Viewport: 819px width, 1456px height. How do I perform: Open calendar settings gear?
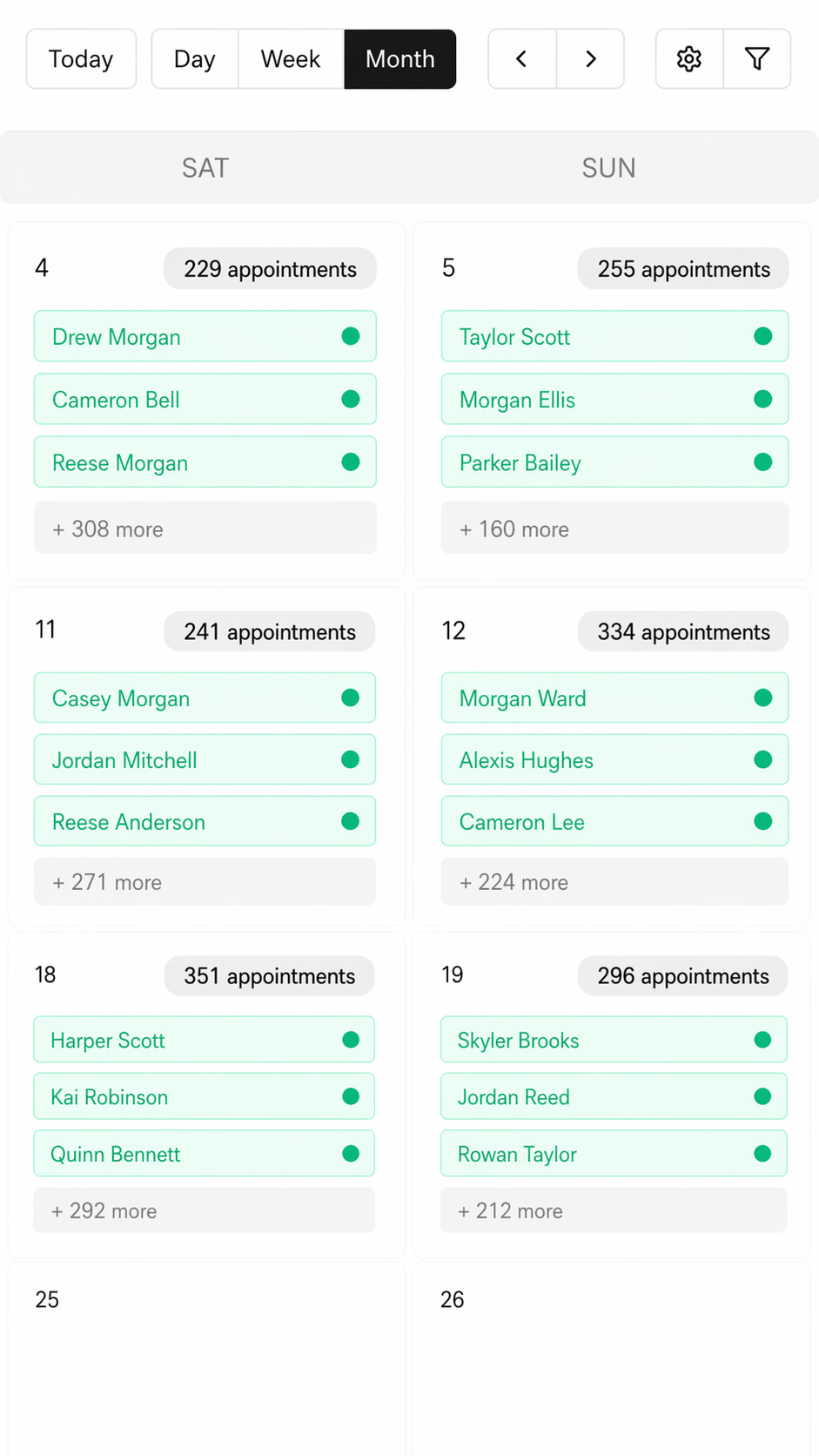tap(689, 59)
